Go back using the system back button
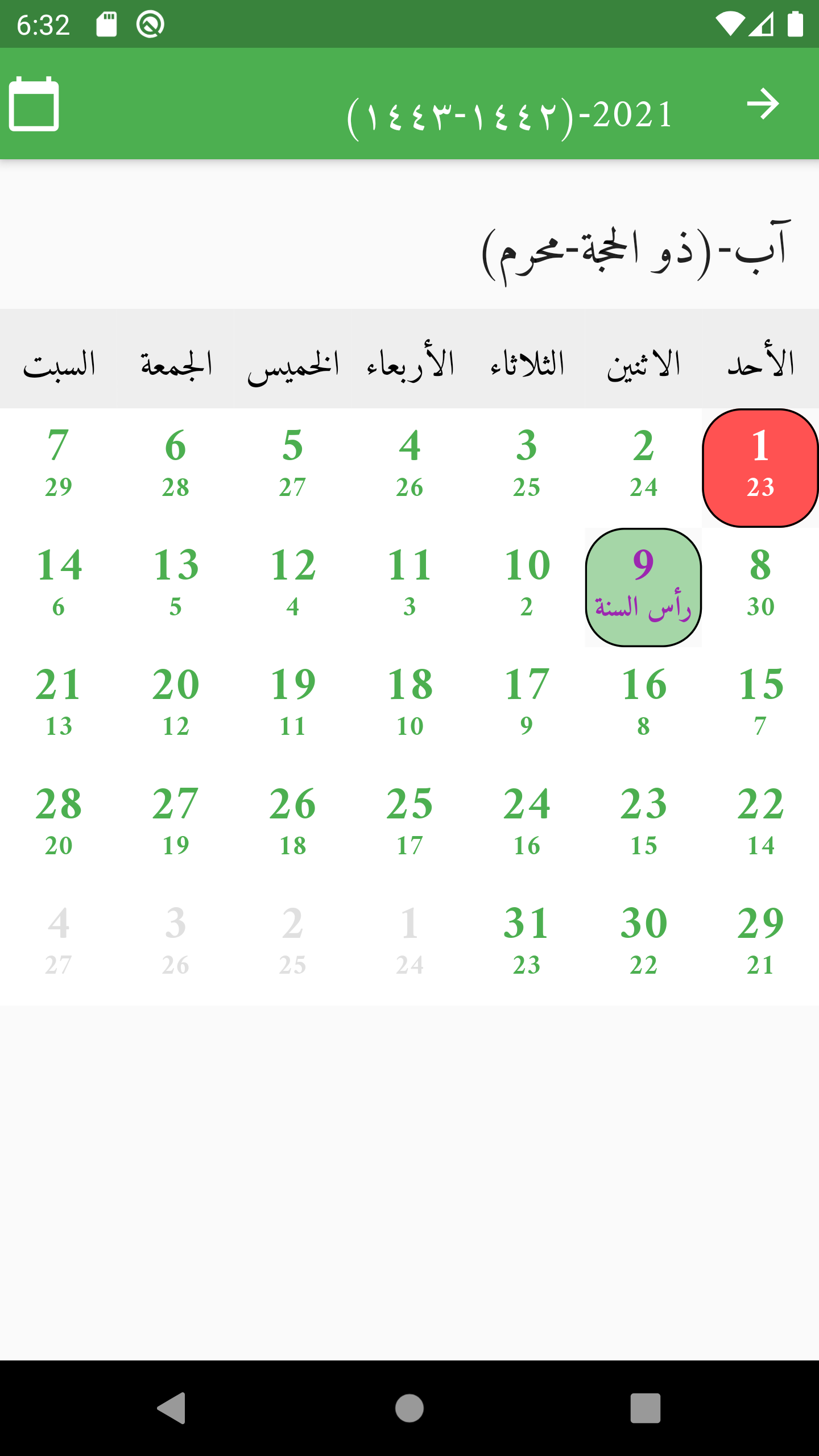 [171, 1408]
